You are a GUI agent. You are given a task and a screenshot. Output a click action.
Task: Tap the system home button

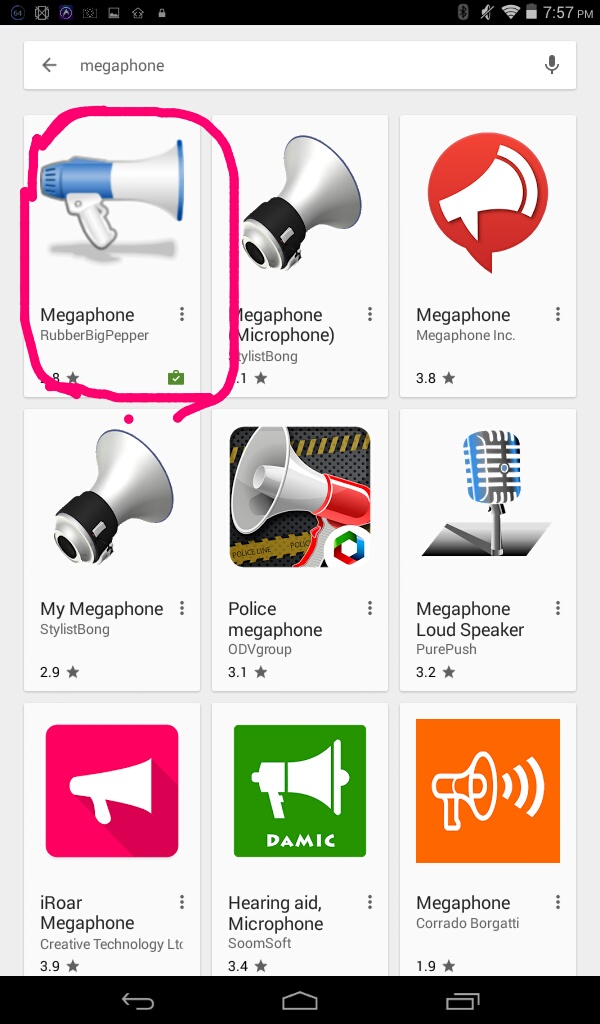[300, 1000]
